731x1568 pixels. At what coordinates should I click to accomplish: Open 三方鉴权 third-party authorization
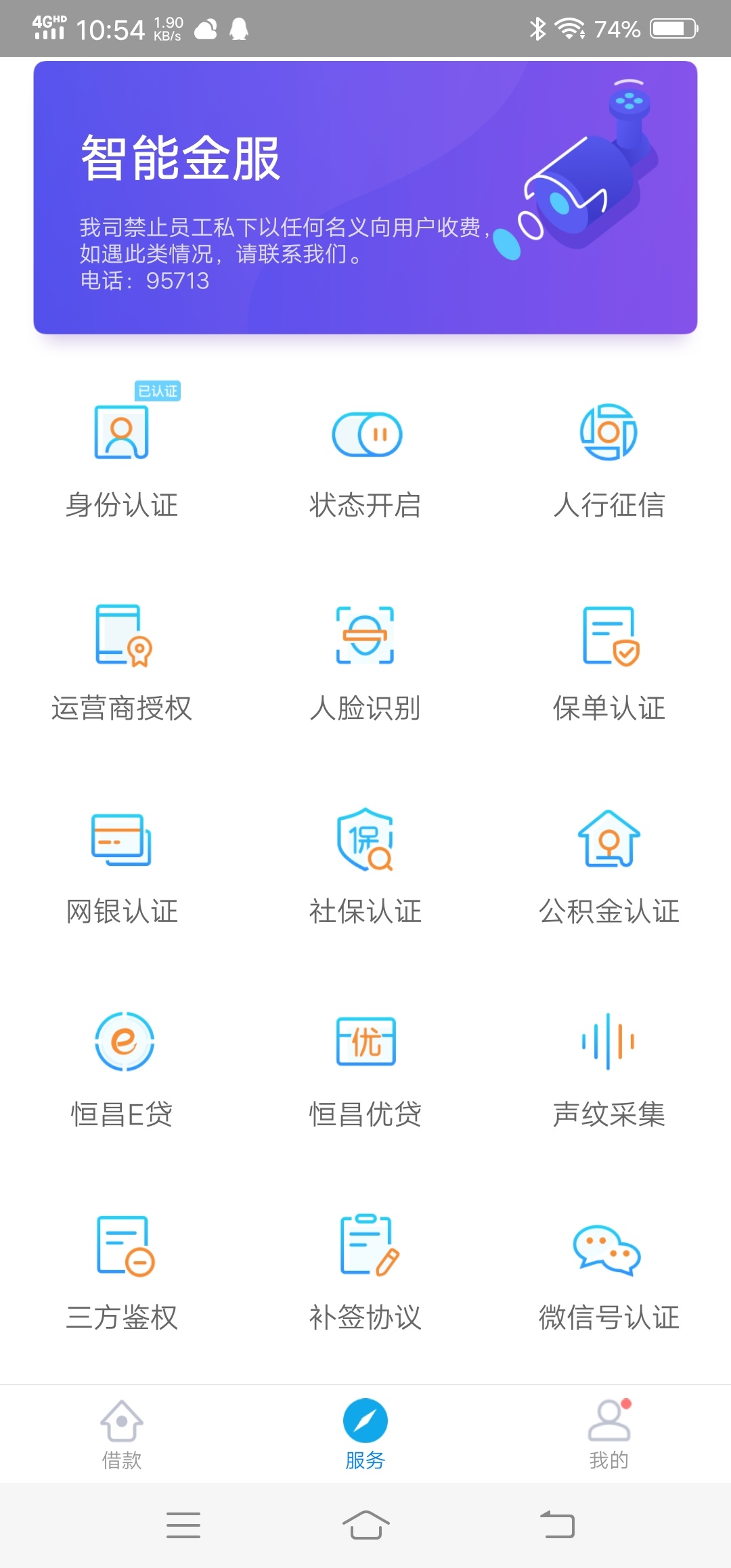pos(122,1273)
